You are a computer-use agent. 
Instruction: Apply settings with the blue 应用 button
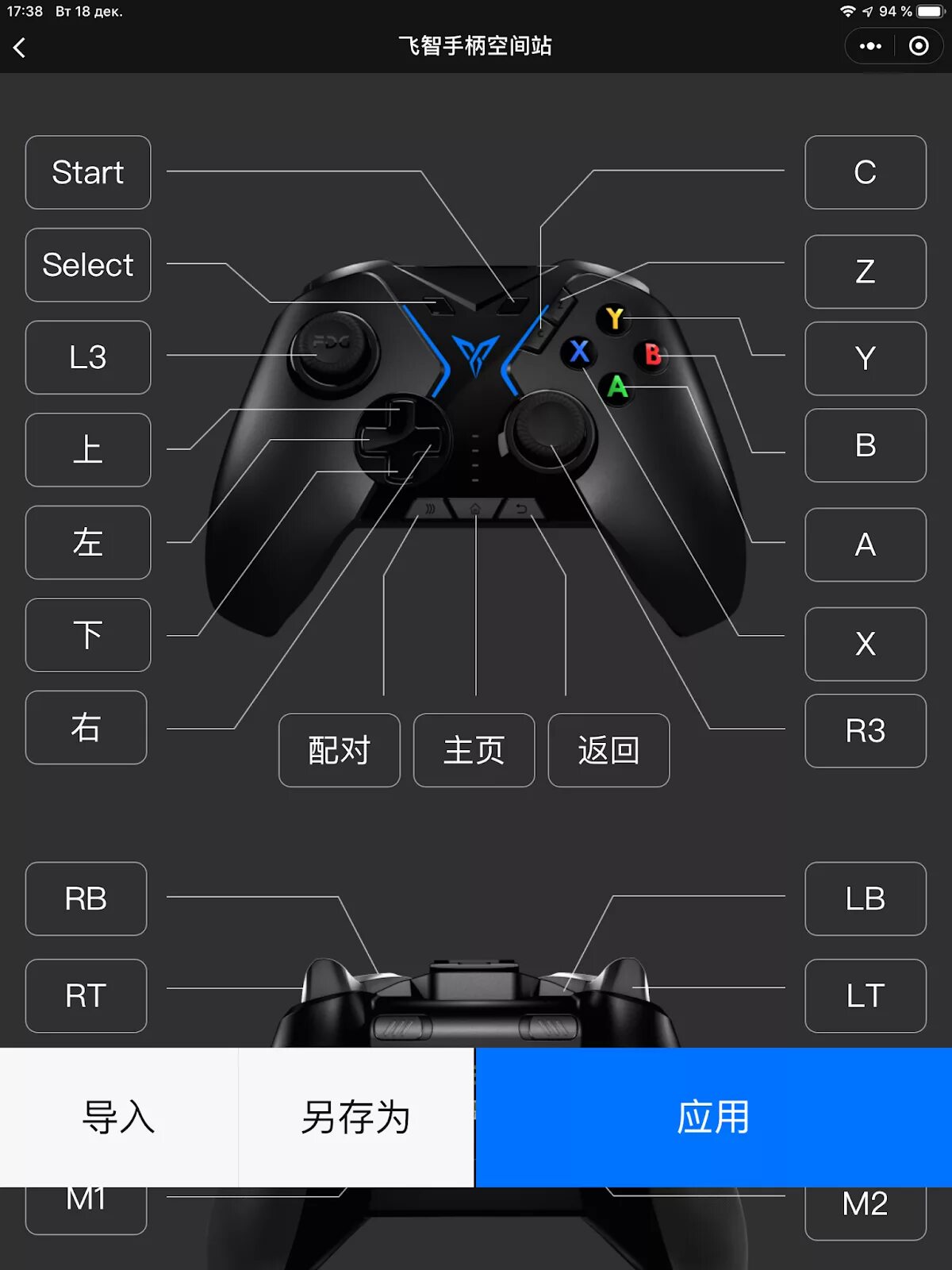coord(713,1117)
